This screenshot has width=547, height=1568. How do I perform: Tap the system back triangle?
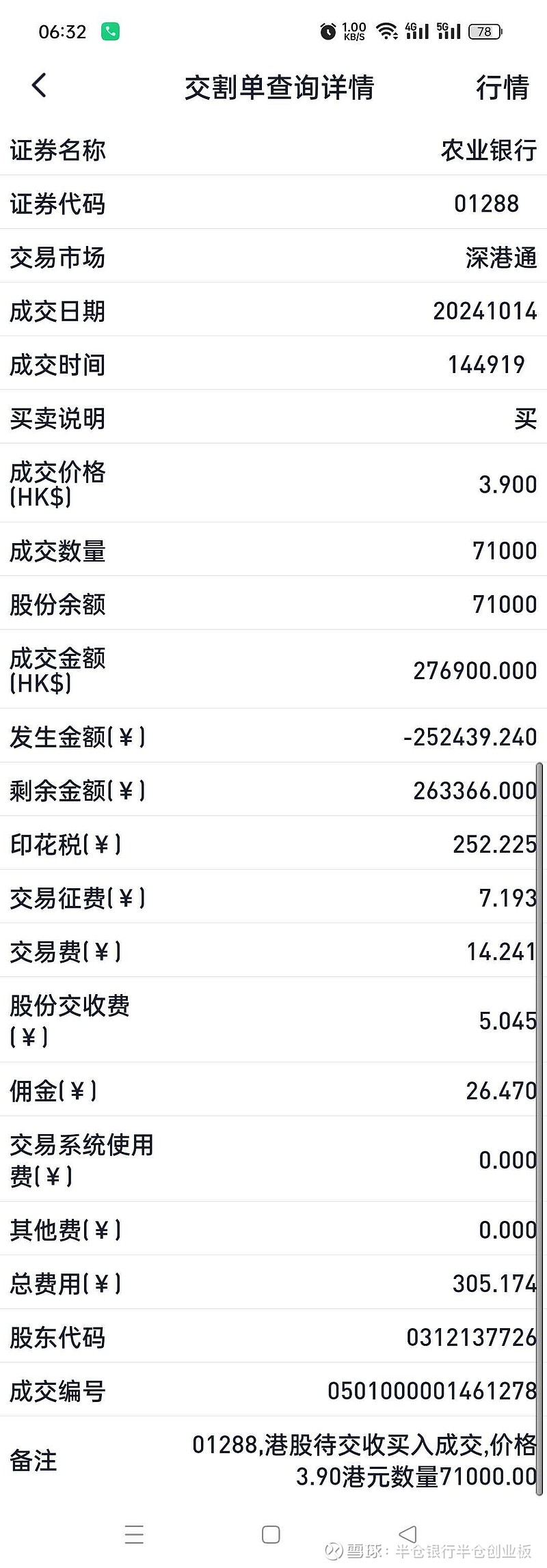tap(408, 1535)
